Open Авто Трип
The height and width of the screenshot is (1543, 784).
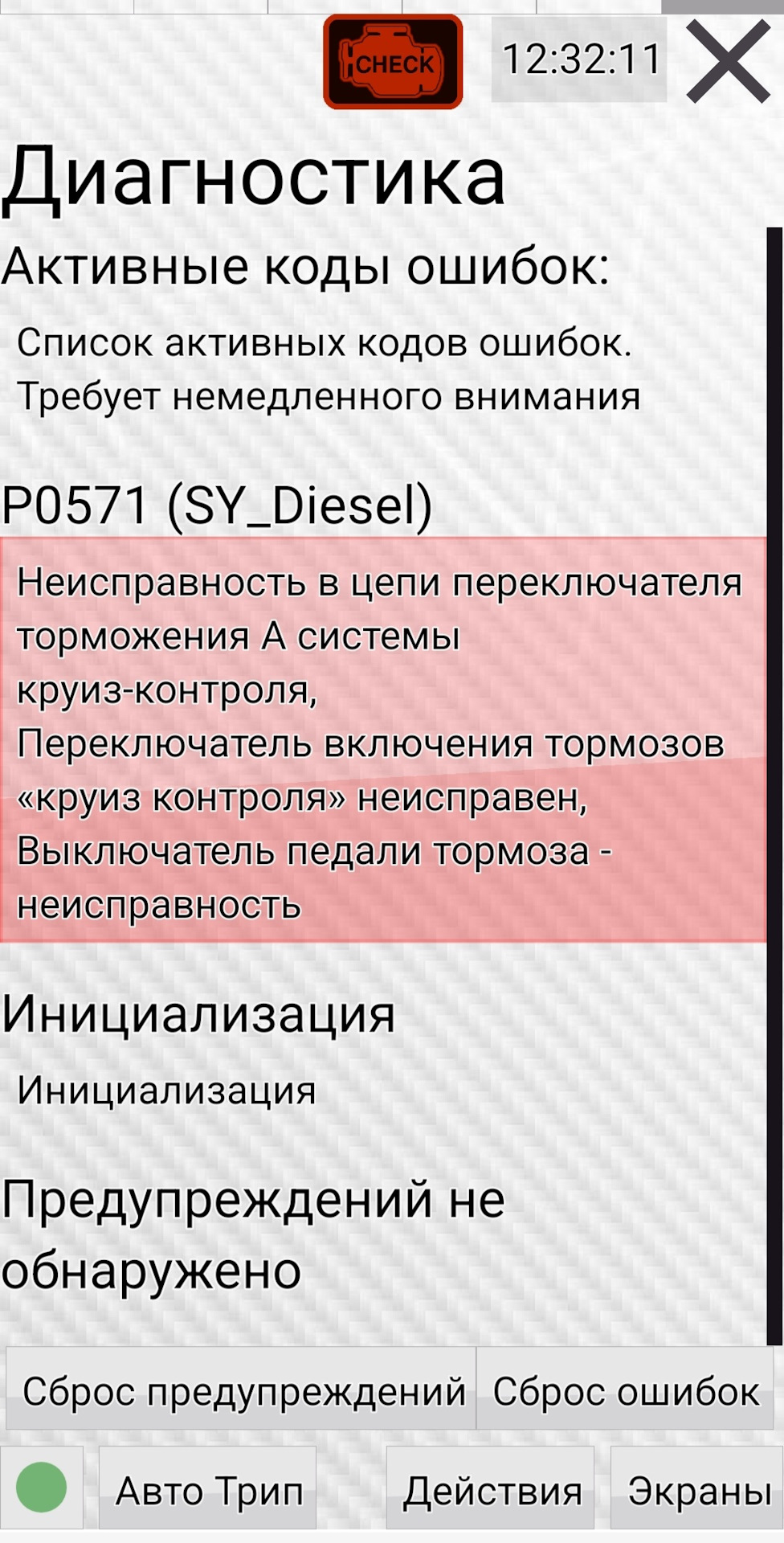(x=208, y=1491)
